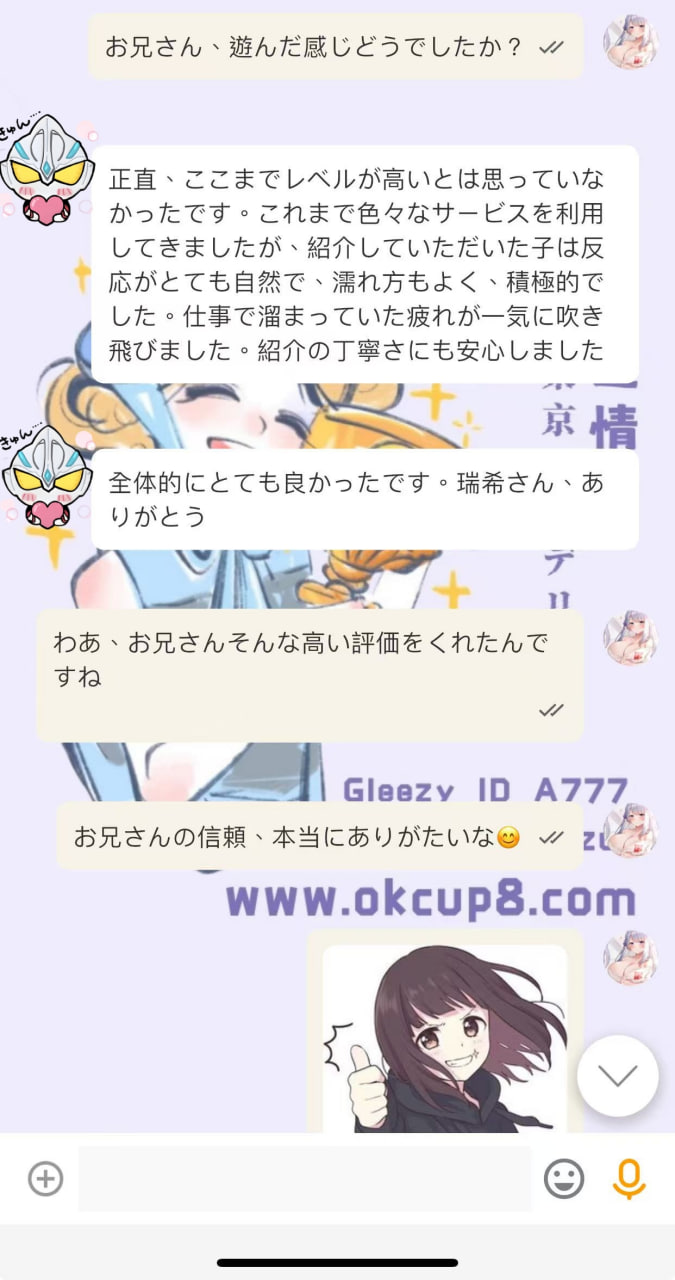Open the sender's avatar beside お兄さん、遊んだ感じ message
Viewport: 675px width, 1280px height.
point(631,43)
